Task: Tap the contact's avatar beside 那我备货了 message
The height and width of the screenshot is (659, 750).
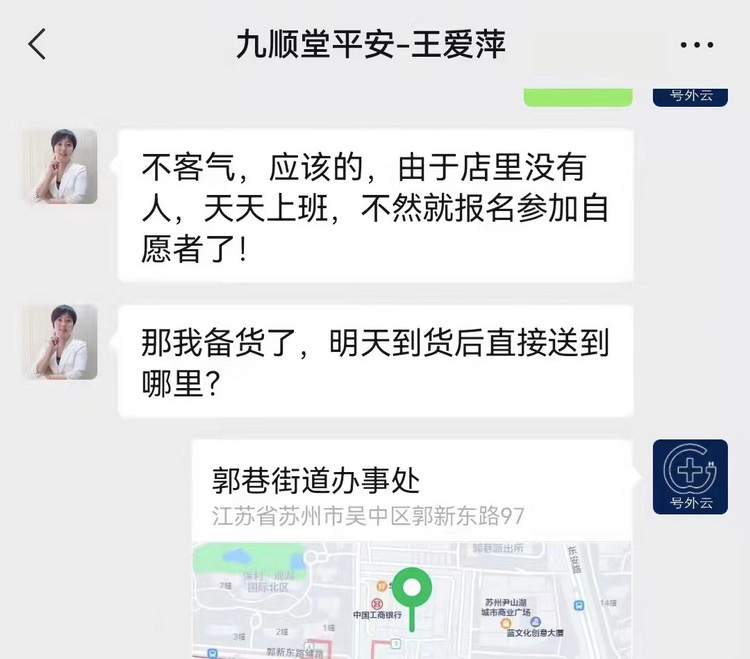Action: [x=61, y=342]
